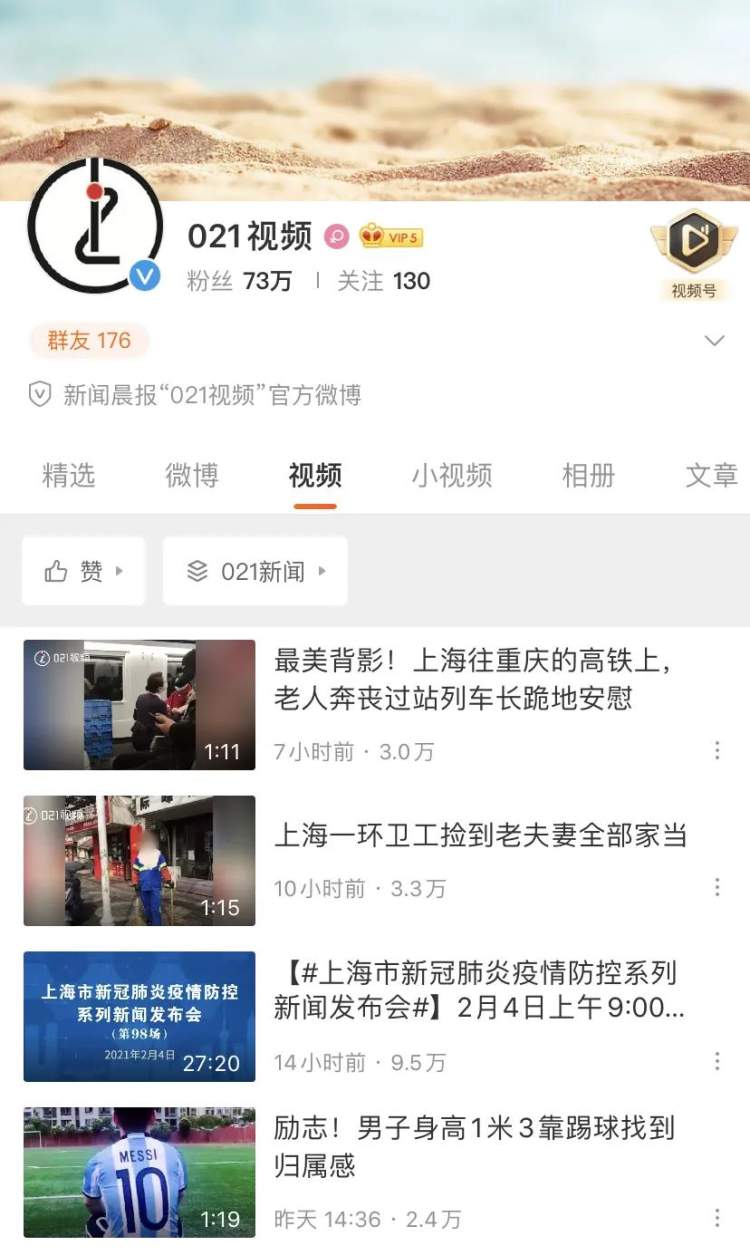Select the 小视频 tab

[x=452, y=475]
